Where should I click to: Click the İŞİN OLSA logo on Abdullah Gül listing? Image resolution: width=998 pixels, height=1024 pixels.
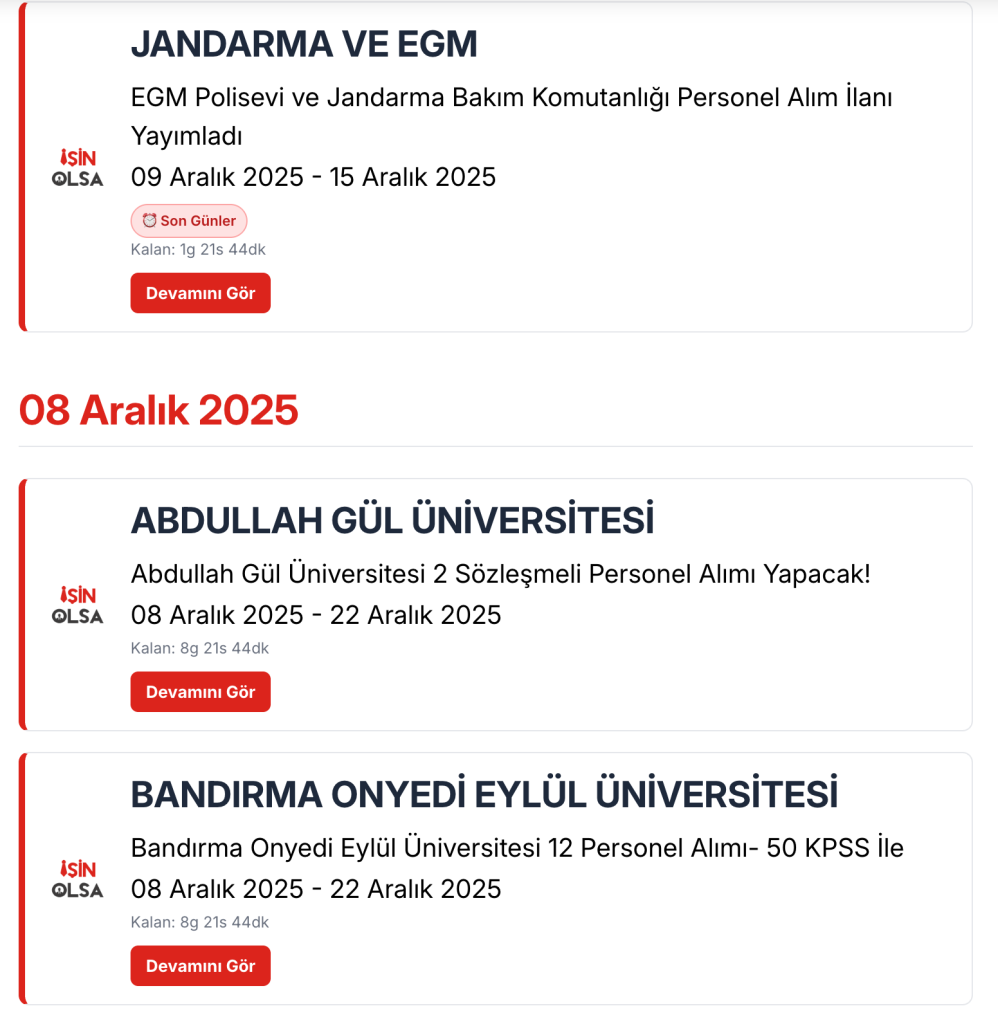click(77, 605)
